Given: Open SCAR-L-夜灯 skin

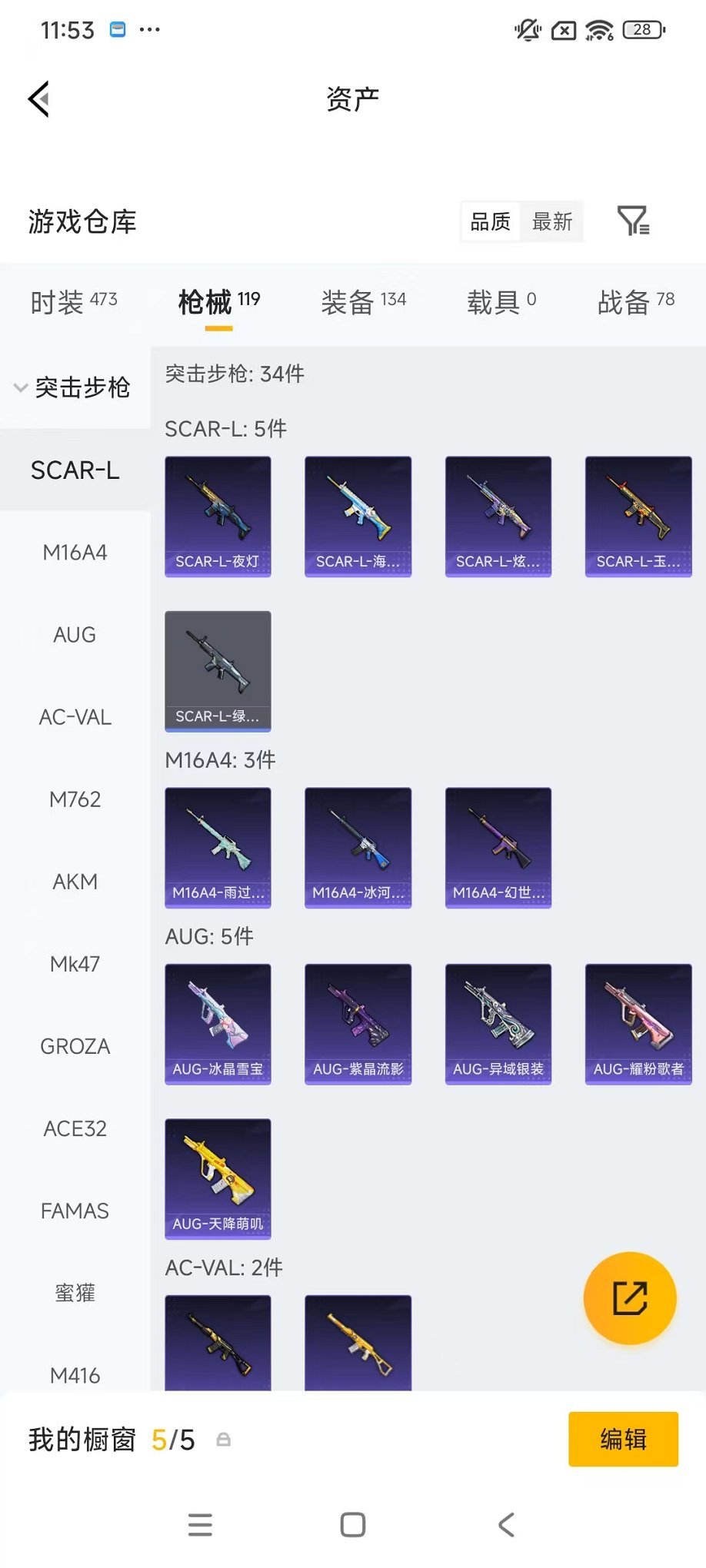Looking at the screenshot, I should pos(218,516).
